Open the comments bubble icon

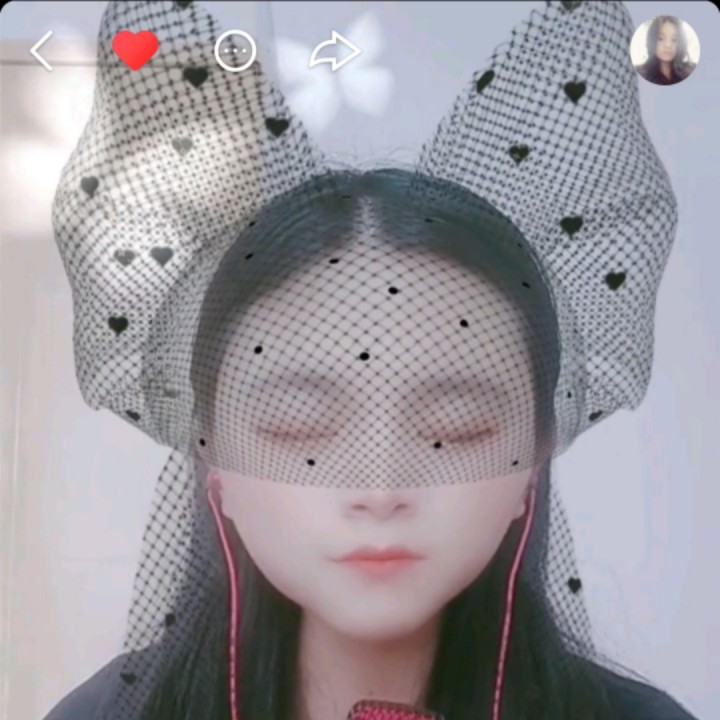(x=235, y=51)
